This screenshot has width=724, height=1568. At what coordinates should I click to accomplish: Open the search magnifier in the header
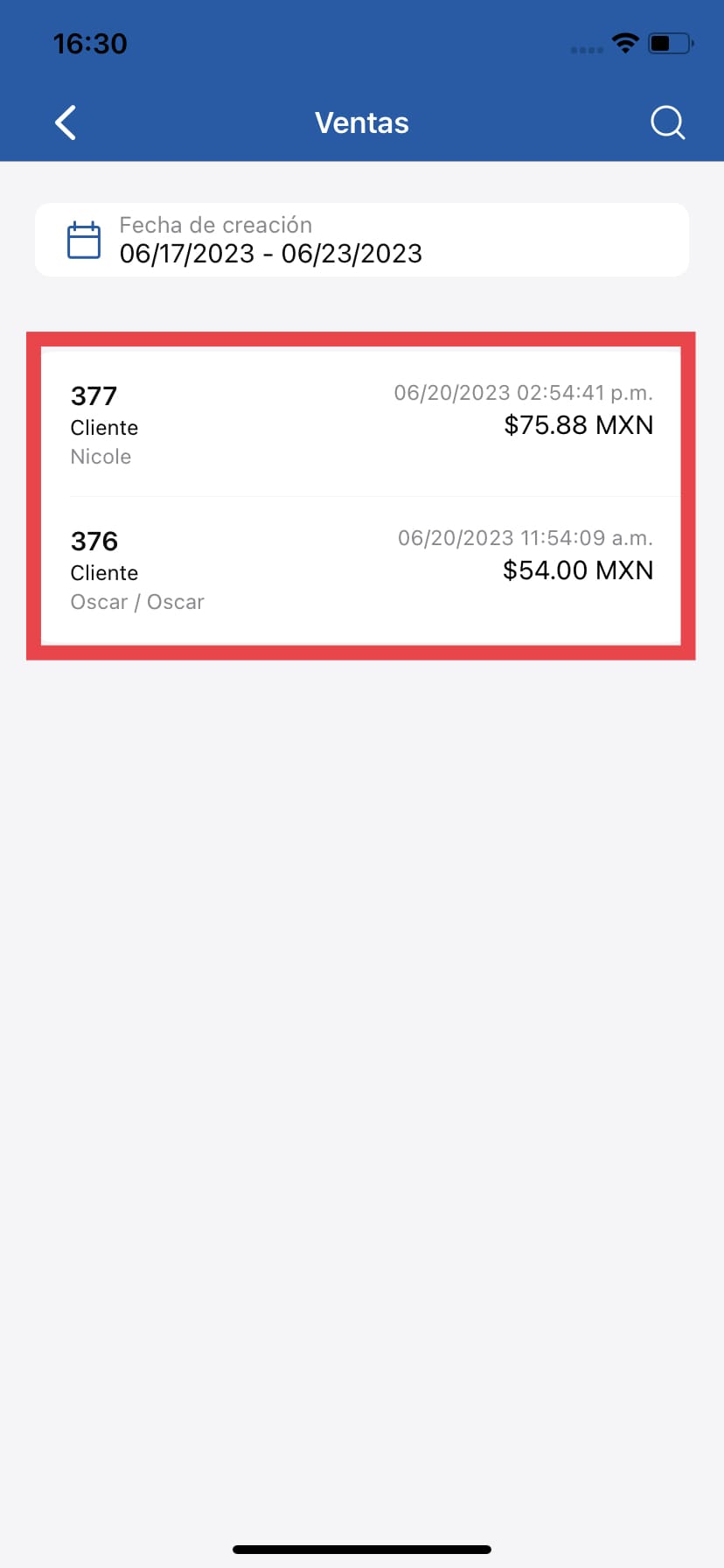(x=667, y=122)
